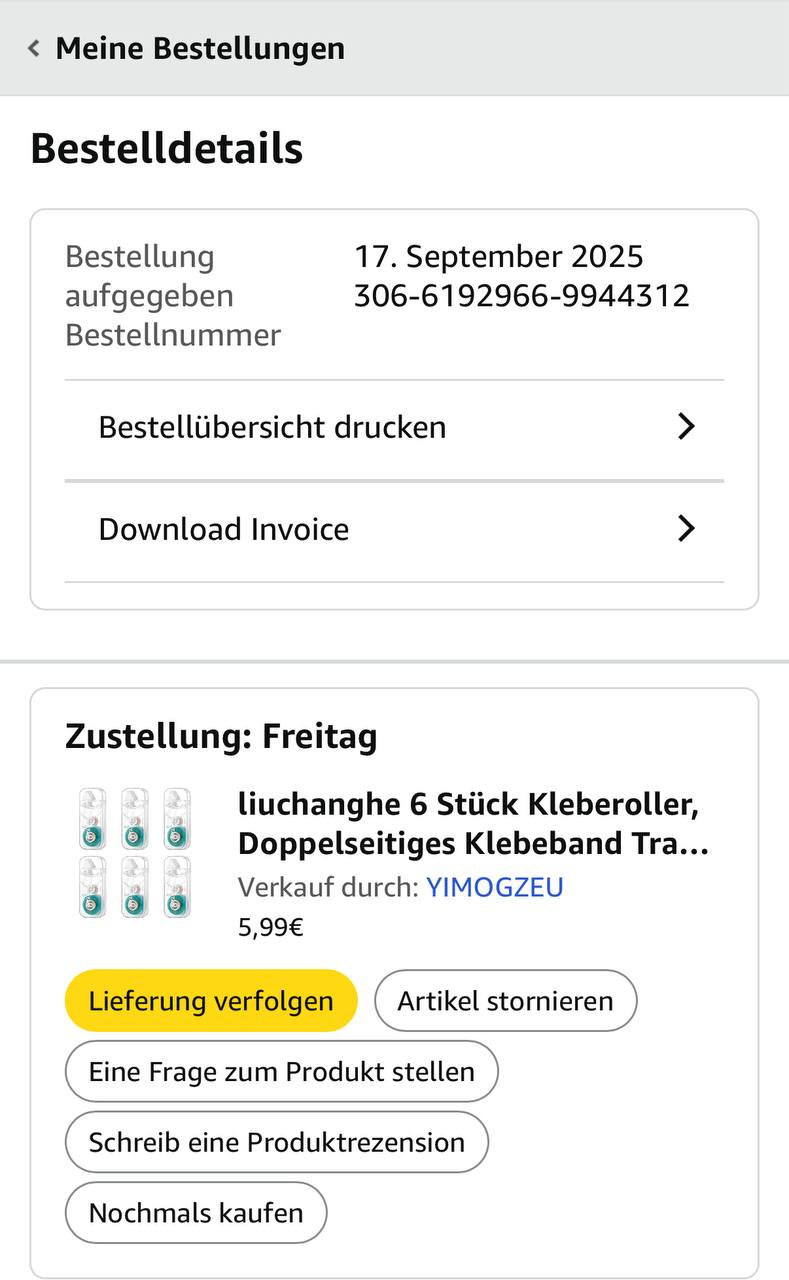Open Bestellübersicht drucken
This screenshot has height=1280, width=789.
tap(394, 428)
